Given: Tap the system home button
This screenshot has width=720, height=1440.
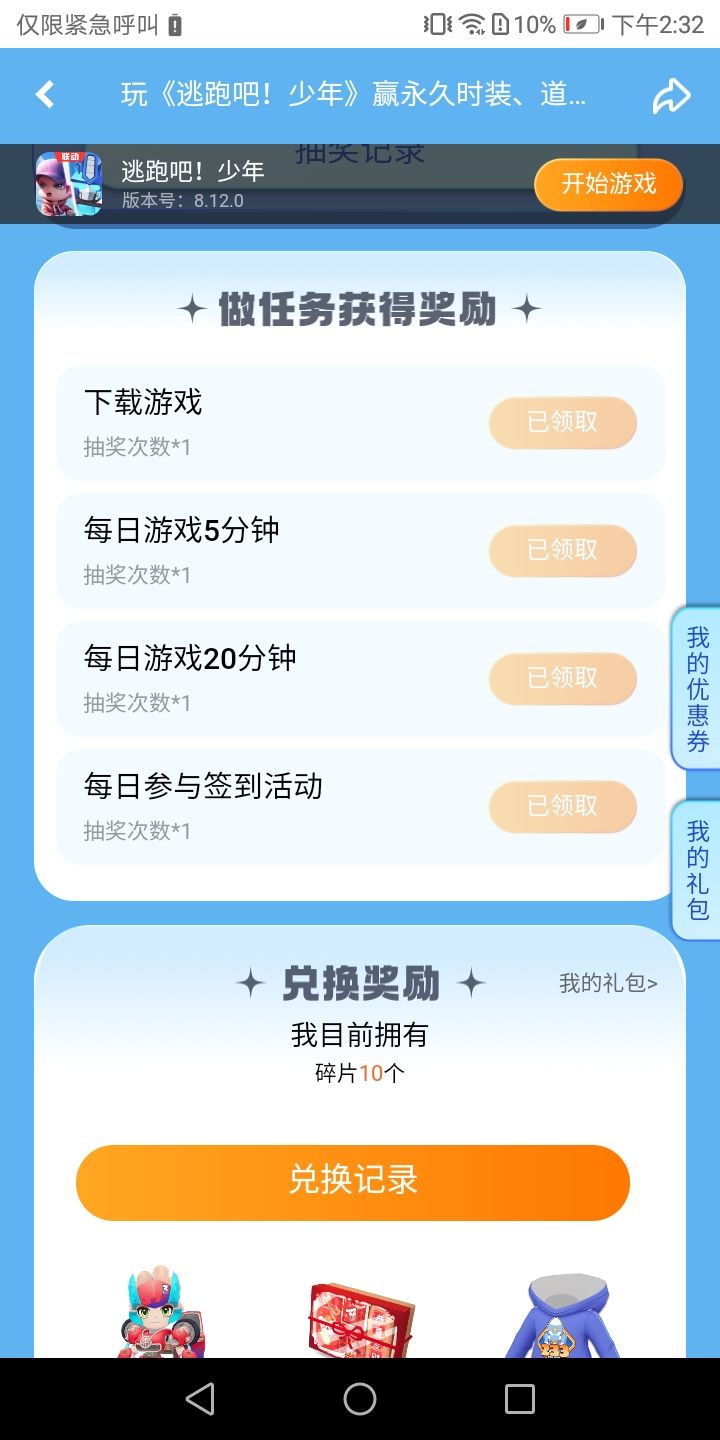Looking at the screenshot, I should point(360,1399).
